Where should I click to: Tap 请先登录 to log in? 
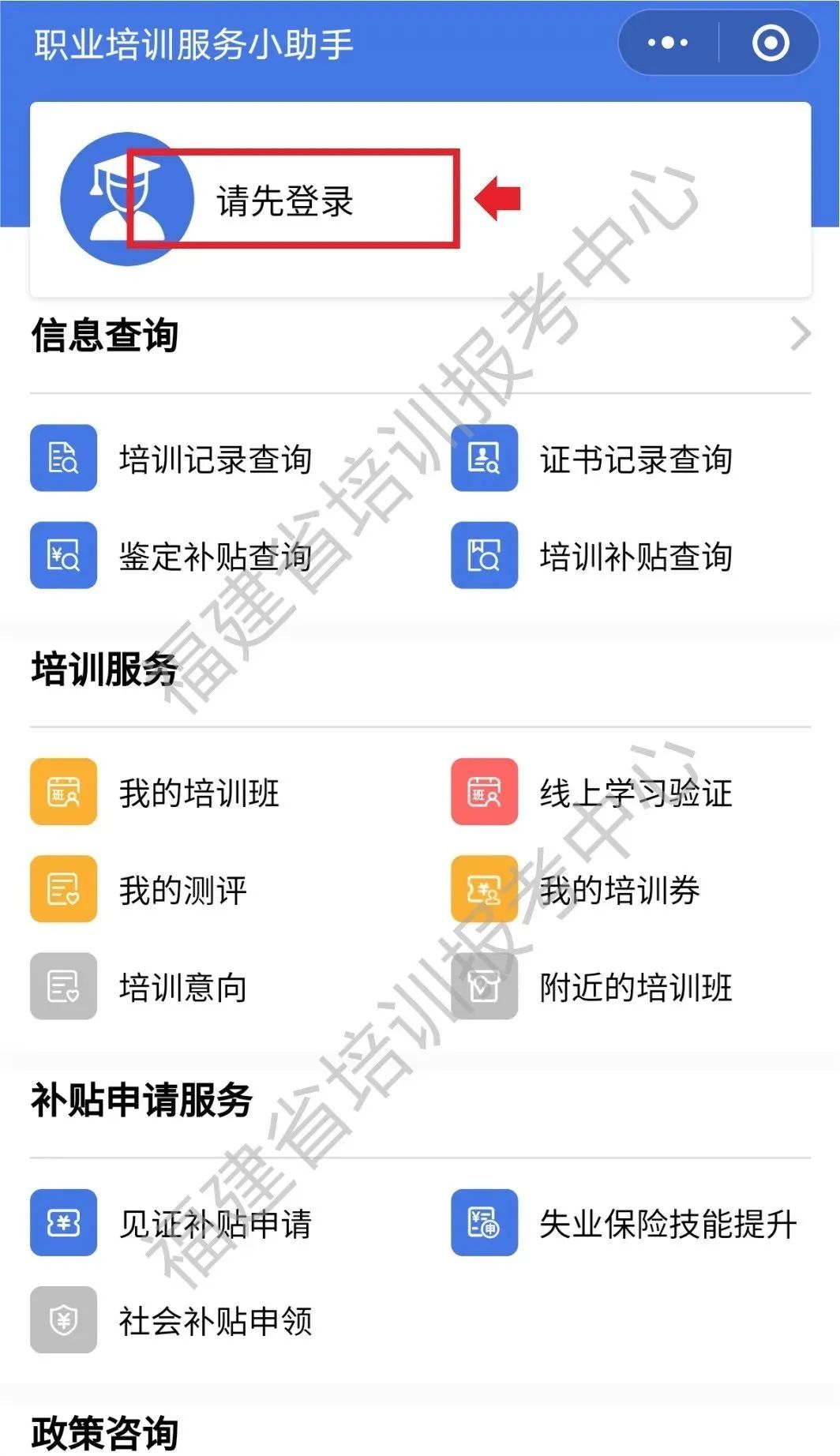pyautogui.click(x=287, y=200)
